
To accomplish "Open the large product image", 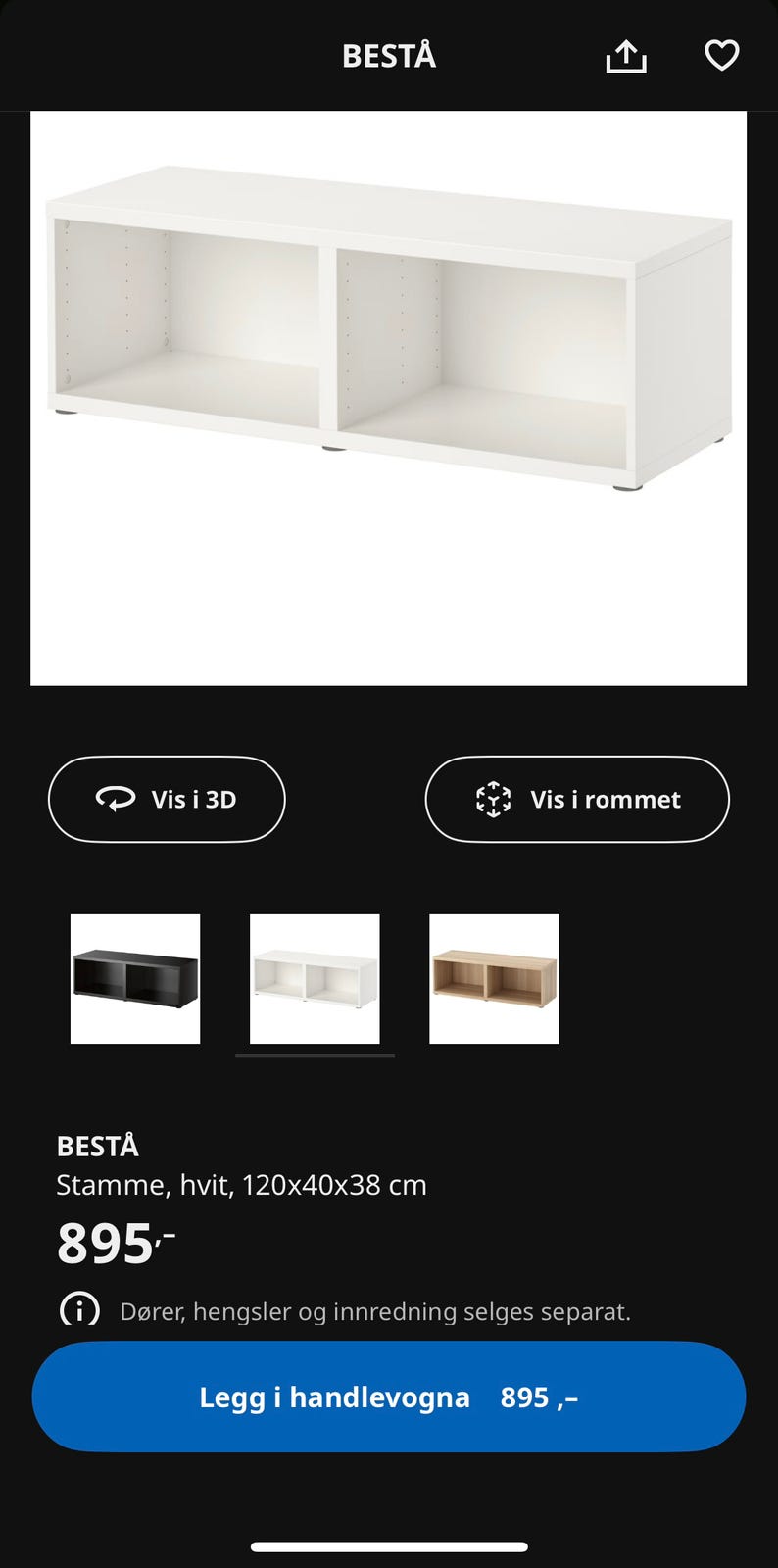I will (389, 398).
